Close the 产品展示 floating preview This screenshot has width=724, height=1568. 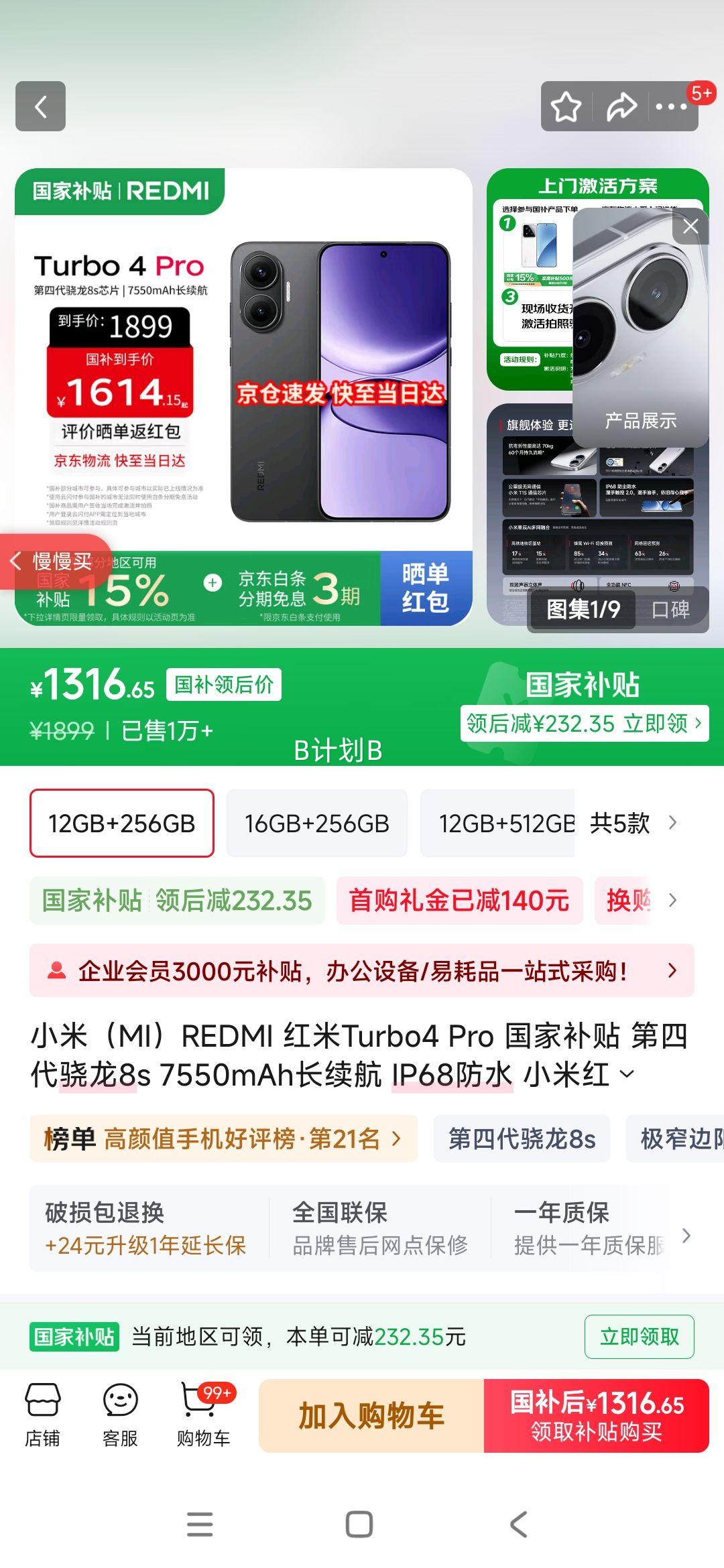(x=690, y=226)
